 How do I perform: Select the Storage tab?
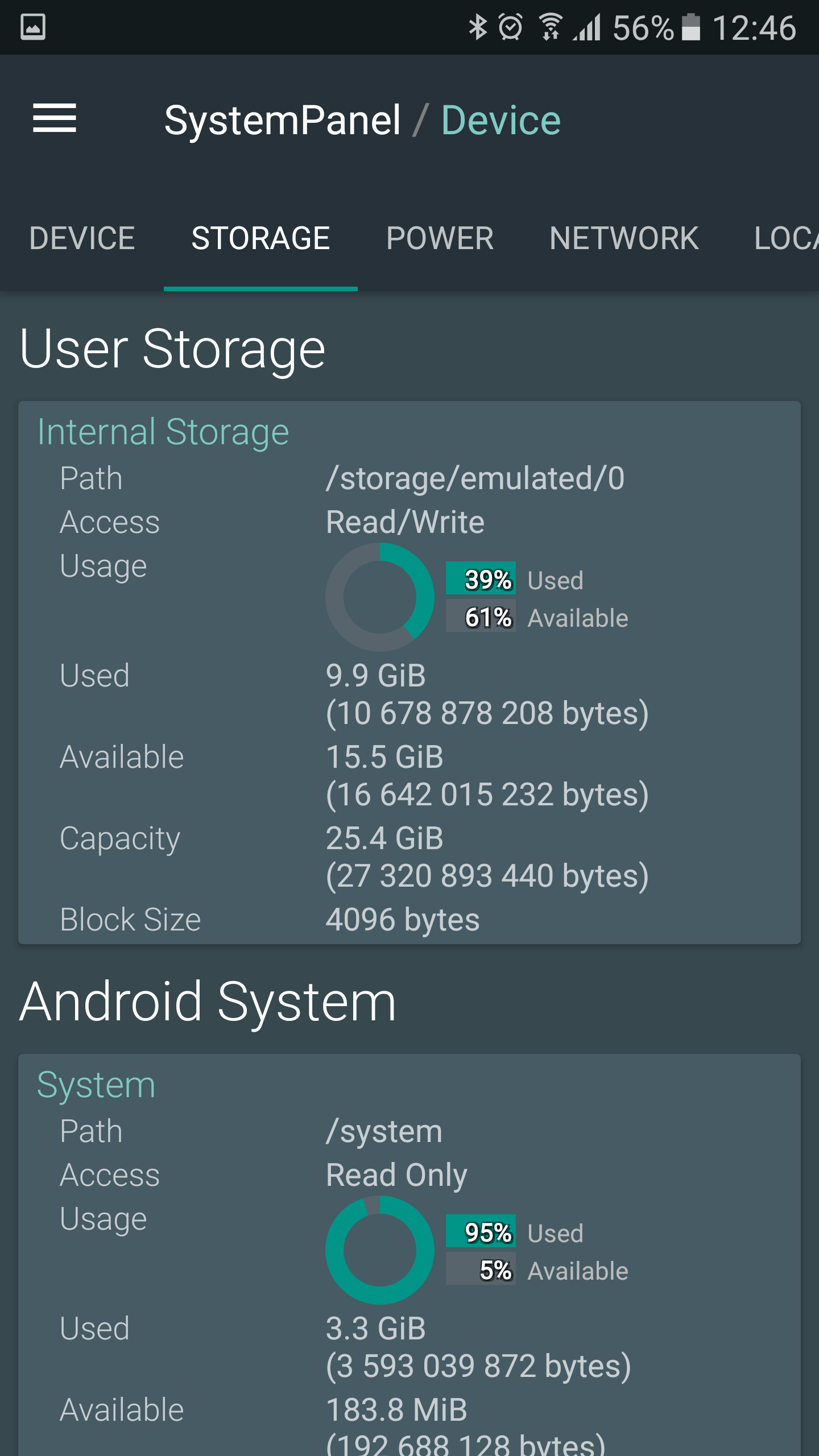pyautogui.click(x=260, y=238)
